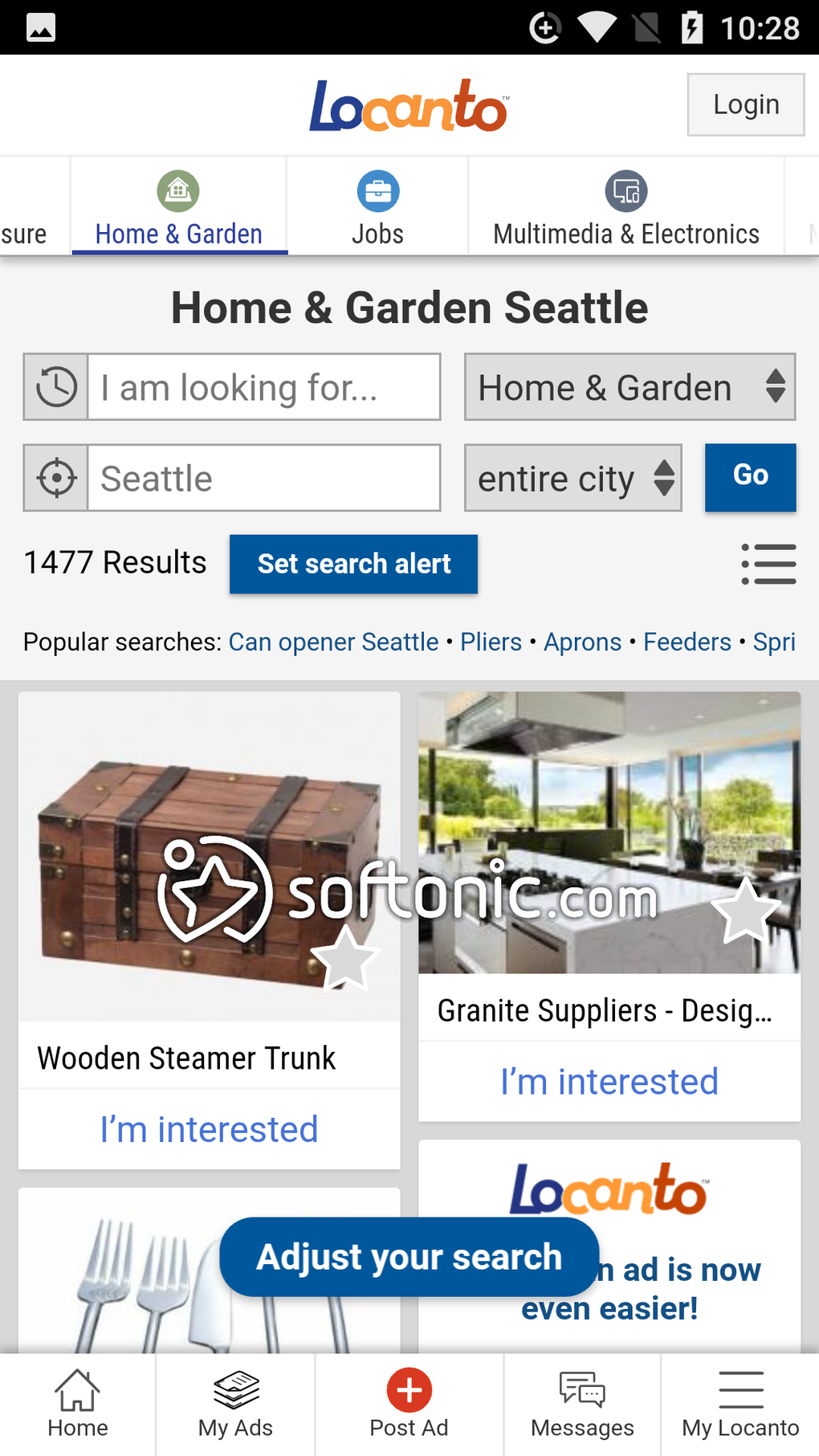Use current location crosshair icon
819x1456 pixels.
(x=56, y=479)
